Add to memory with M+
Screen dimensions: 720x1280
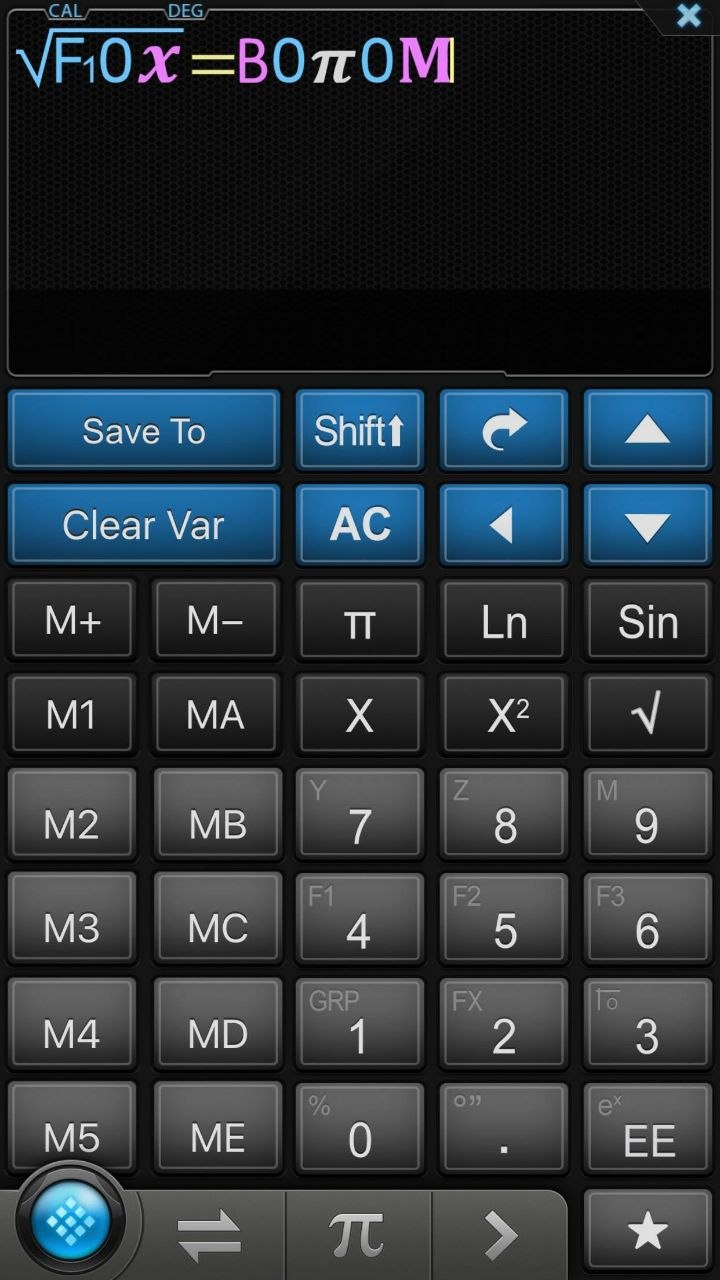click(x=72, y=621)
